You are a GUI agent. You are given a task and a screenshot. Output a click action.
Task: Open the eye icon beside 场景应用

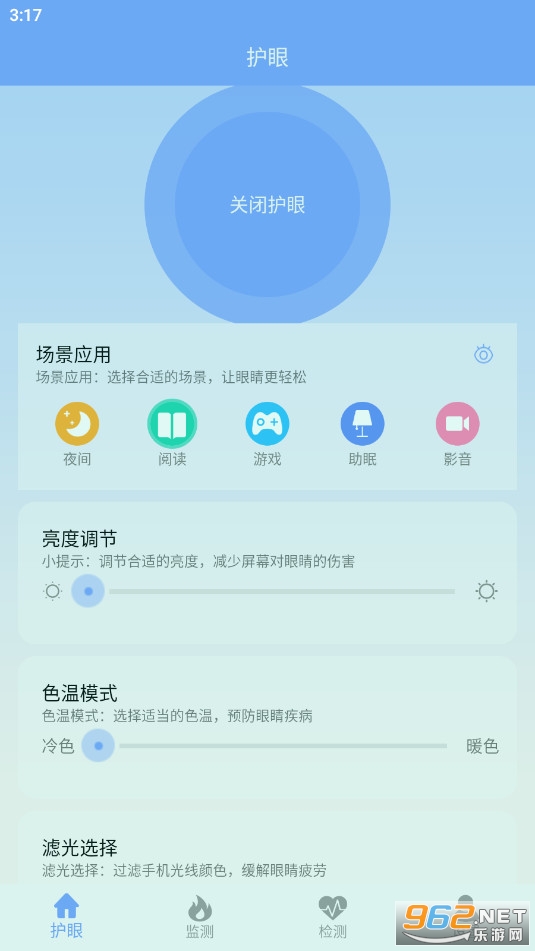(x=483, y=354)
